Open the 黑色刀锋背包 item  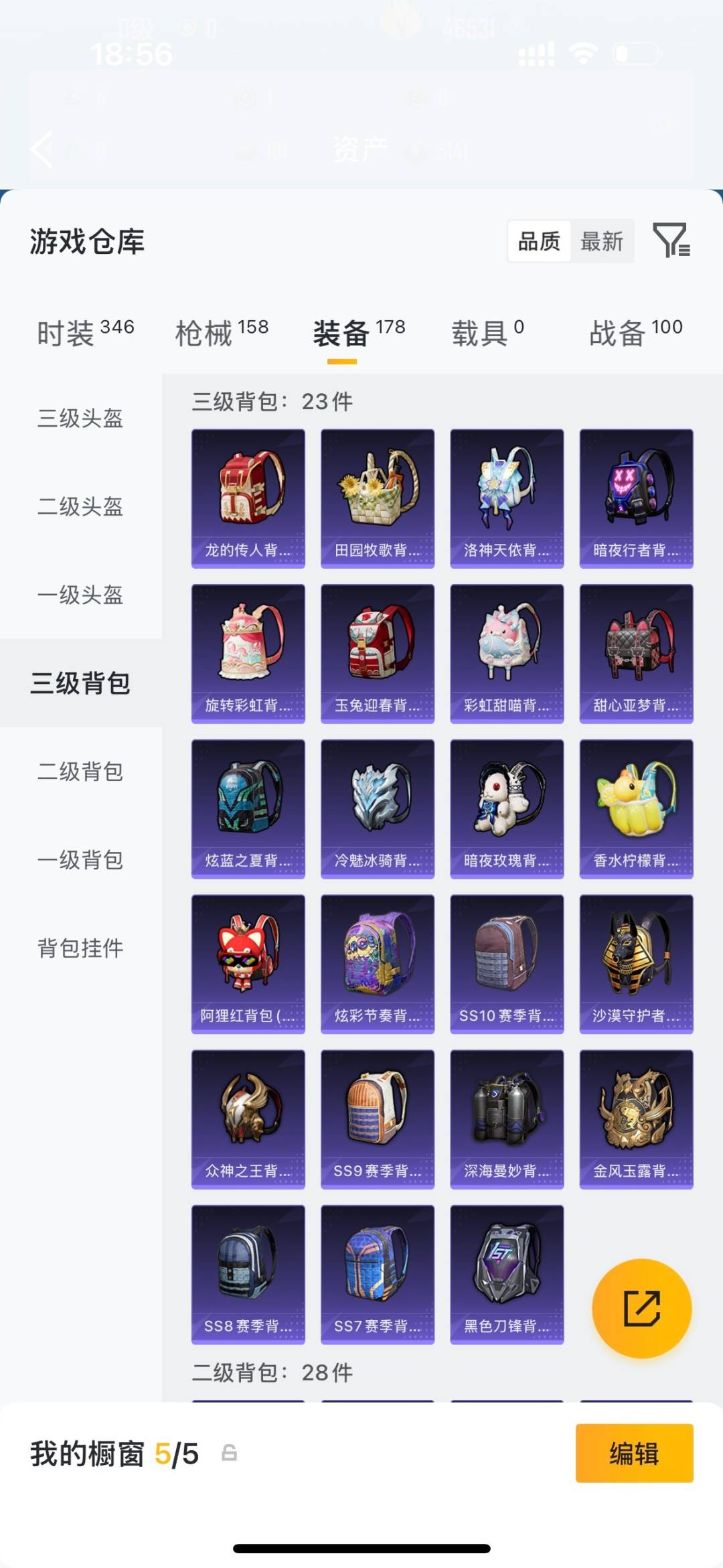coord(507,1276)
